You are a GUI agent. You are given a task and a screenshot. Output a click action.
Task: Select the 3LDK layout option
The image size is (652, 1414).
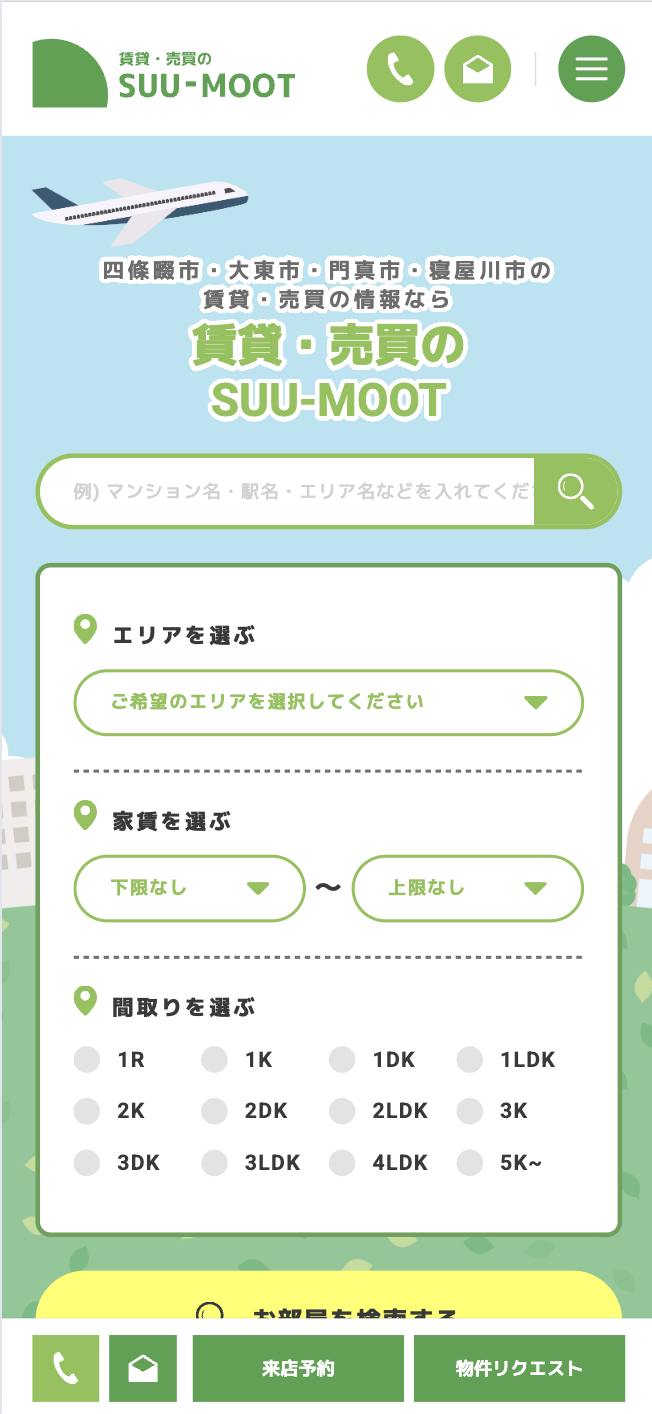click(x=251, y=1163)
